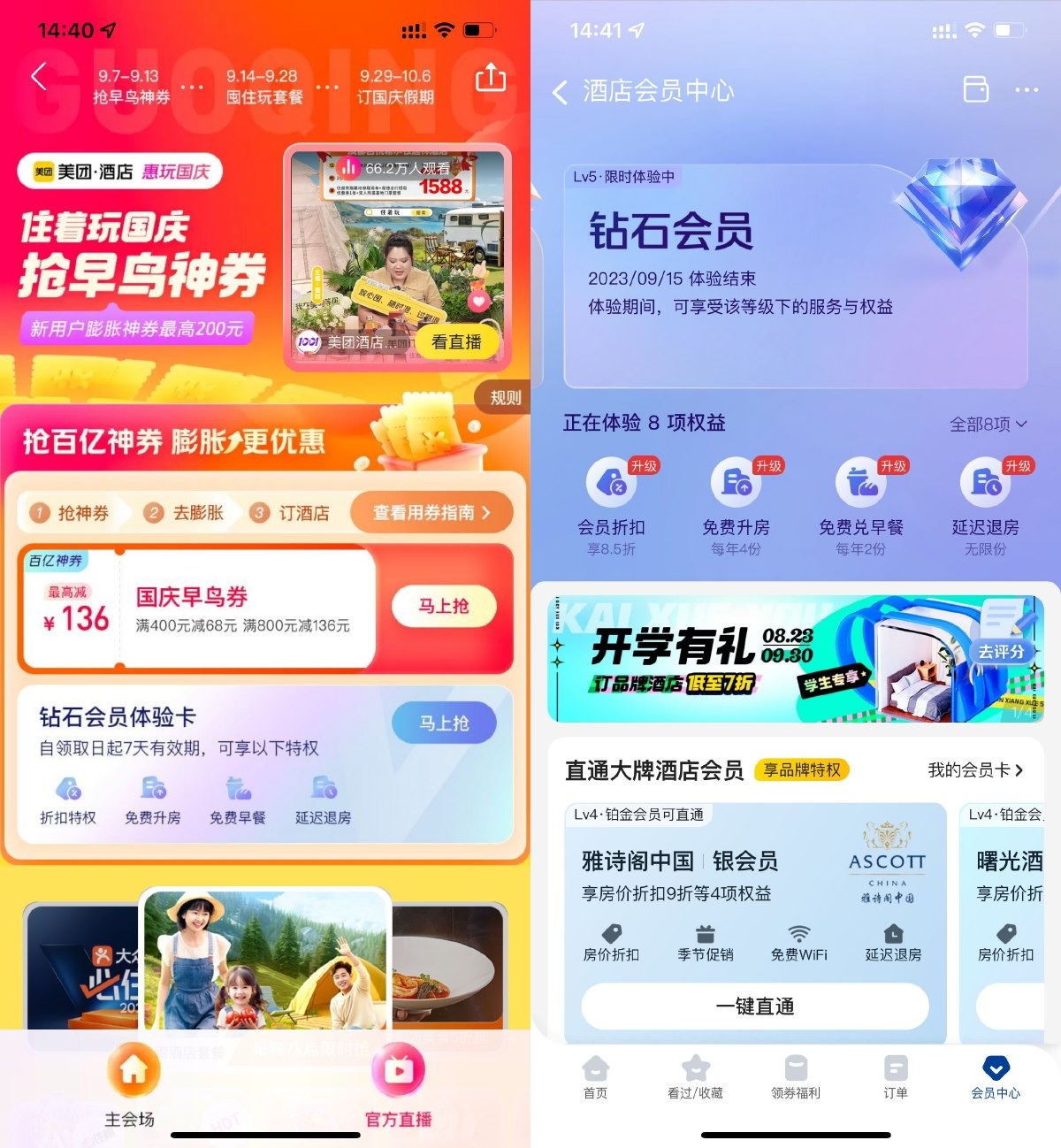The height and width of the screenshot is (1148, 1061).
Task: Open the overflow menu in 酒店会员中心
Action: [x=1027, y=90]
